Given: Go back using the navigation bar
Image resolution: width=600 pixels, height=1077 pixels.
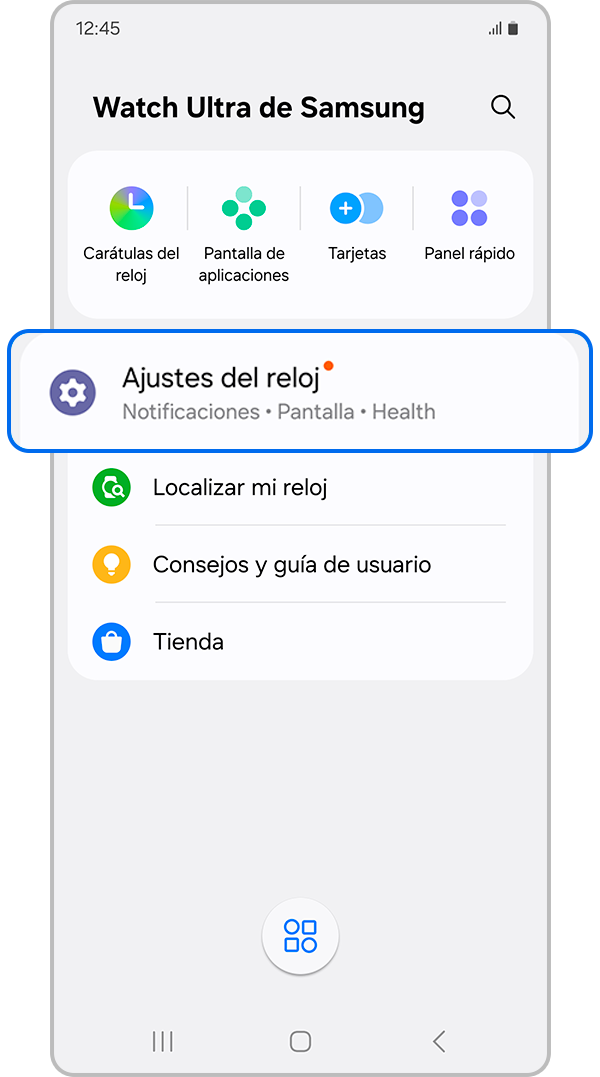Looking at the screenshot, I should click(438, 1041).
